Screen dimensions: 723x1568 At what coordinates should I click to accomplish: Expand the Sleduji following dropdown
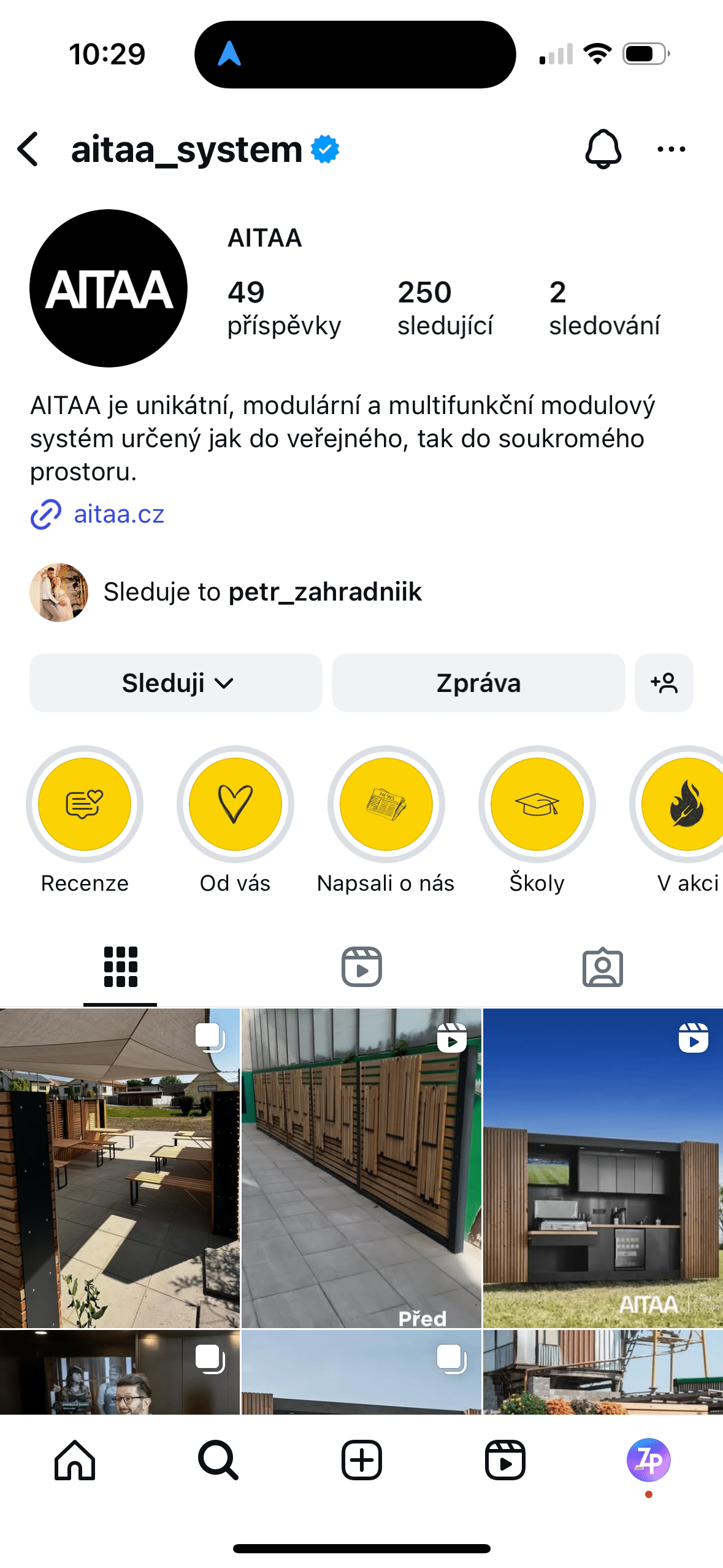(x=176, y=683)
